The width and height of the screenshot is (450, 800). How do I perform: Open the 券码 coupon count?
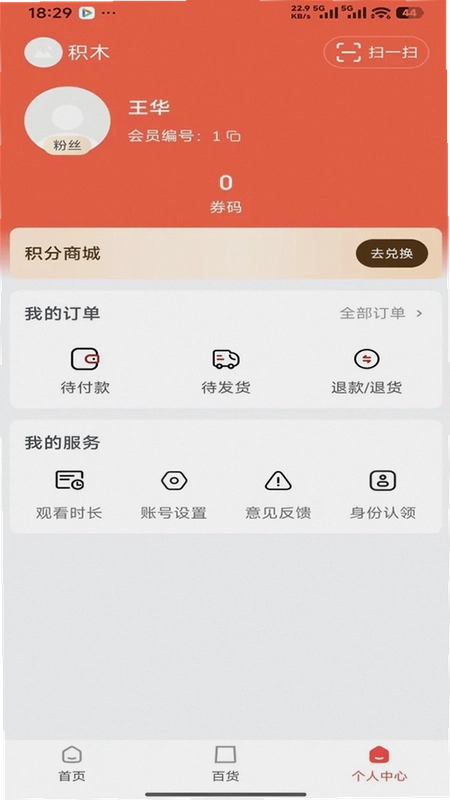pos(226,194)
